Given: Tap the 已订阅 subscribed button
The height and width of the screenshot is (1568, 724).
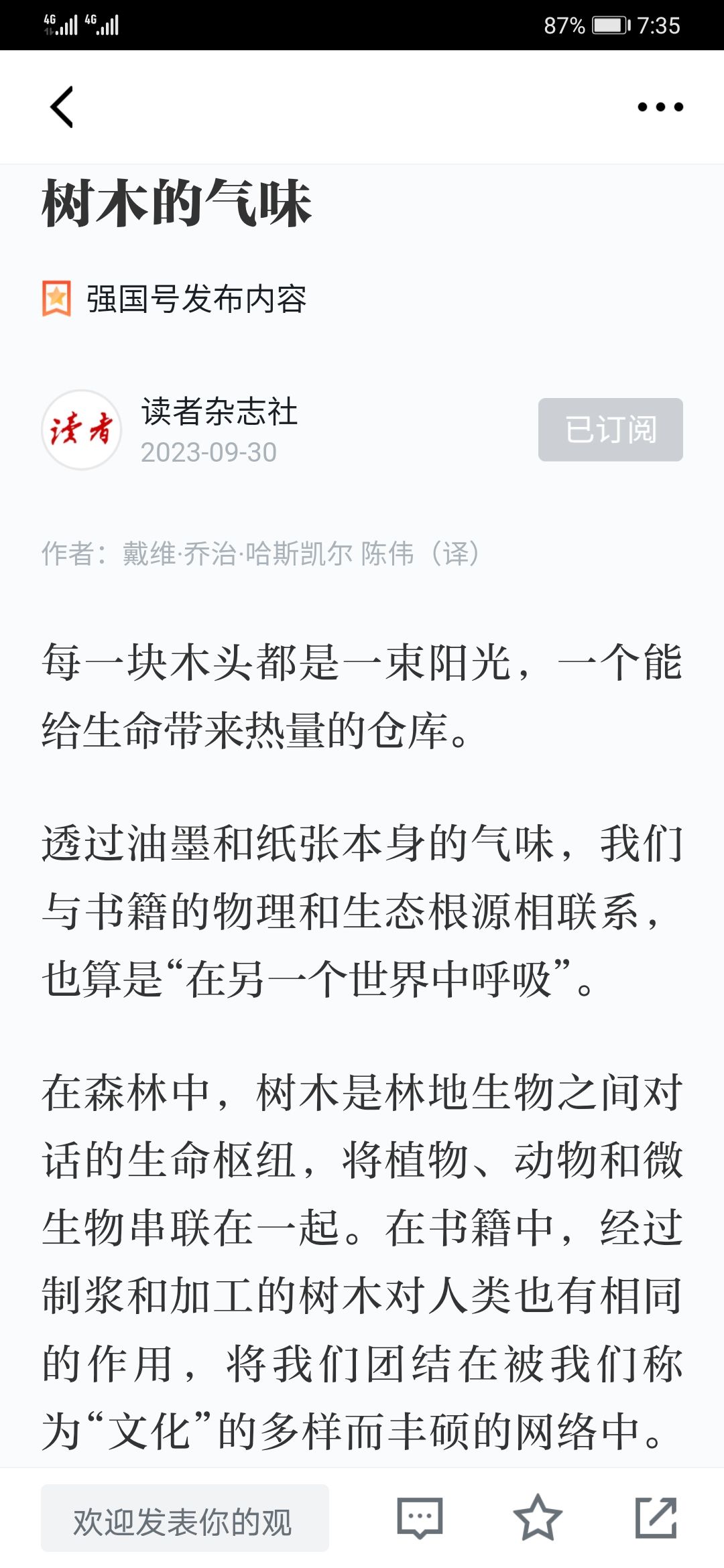Looking at the screenshot, I should 610,430.
